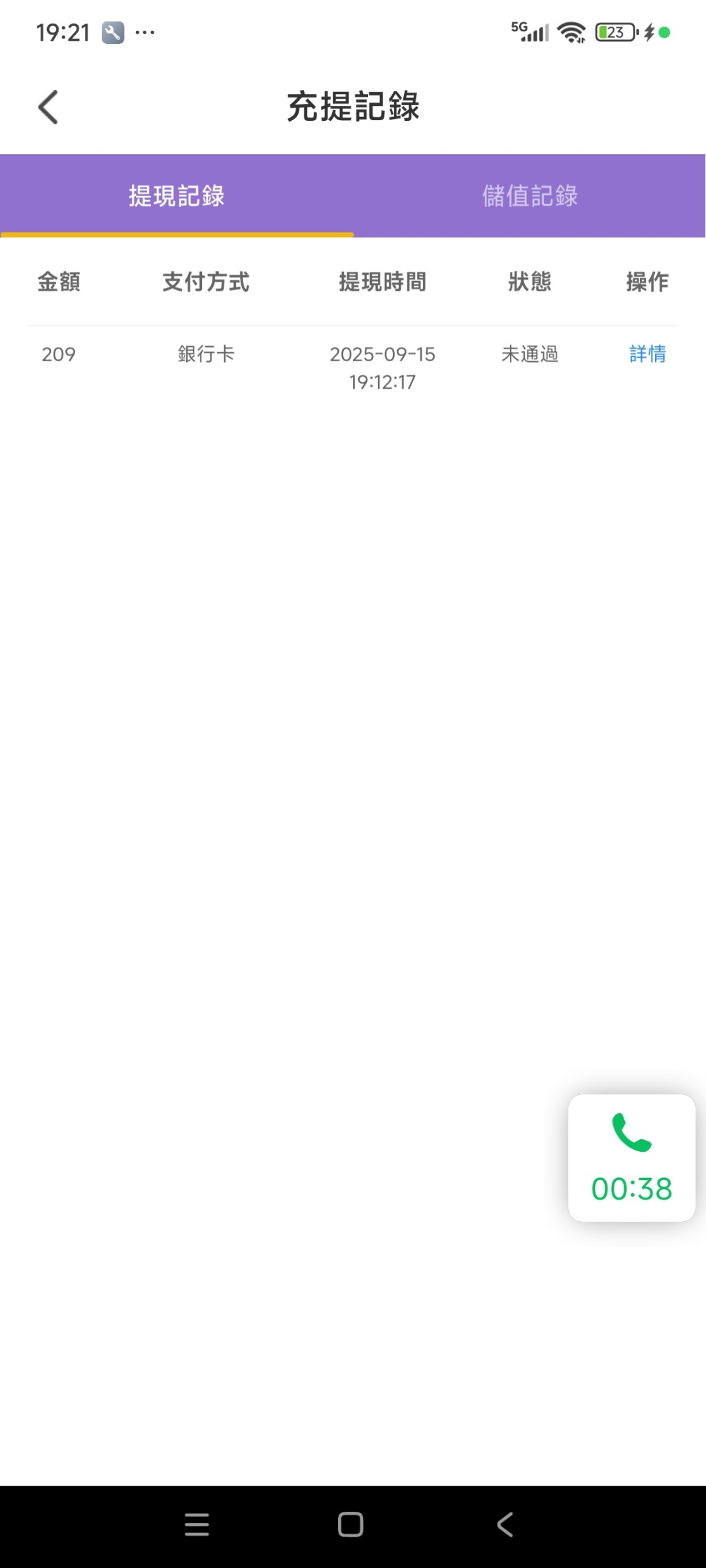Tap the three-dot overflow in status bar

tap(145, 33)
